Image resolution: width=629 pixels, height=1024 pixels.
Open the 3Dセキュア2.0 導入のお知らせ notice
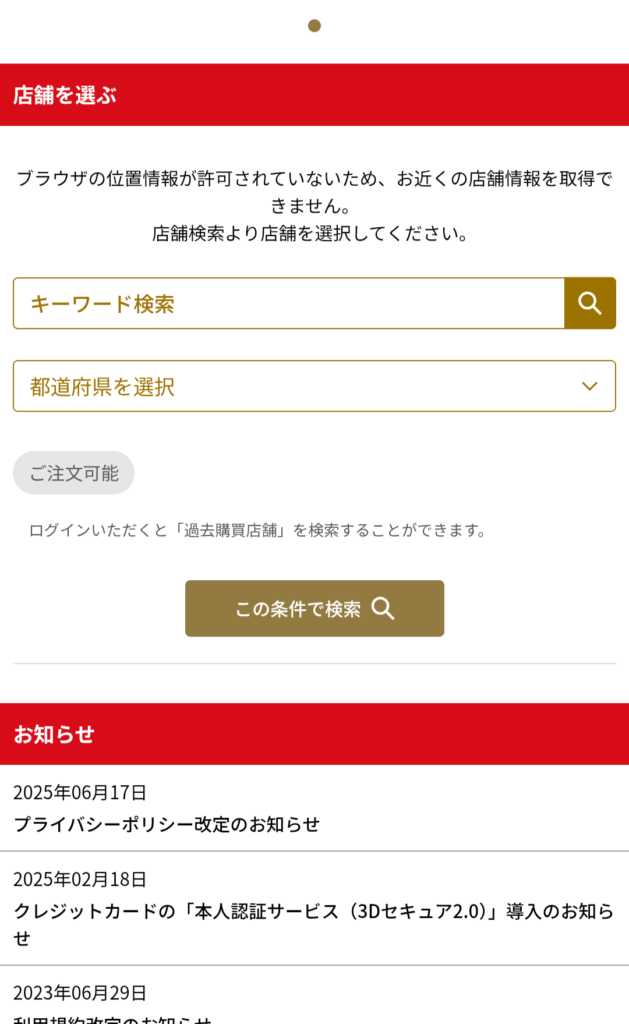pos(314,908)
